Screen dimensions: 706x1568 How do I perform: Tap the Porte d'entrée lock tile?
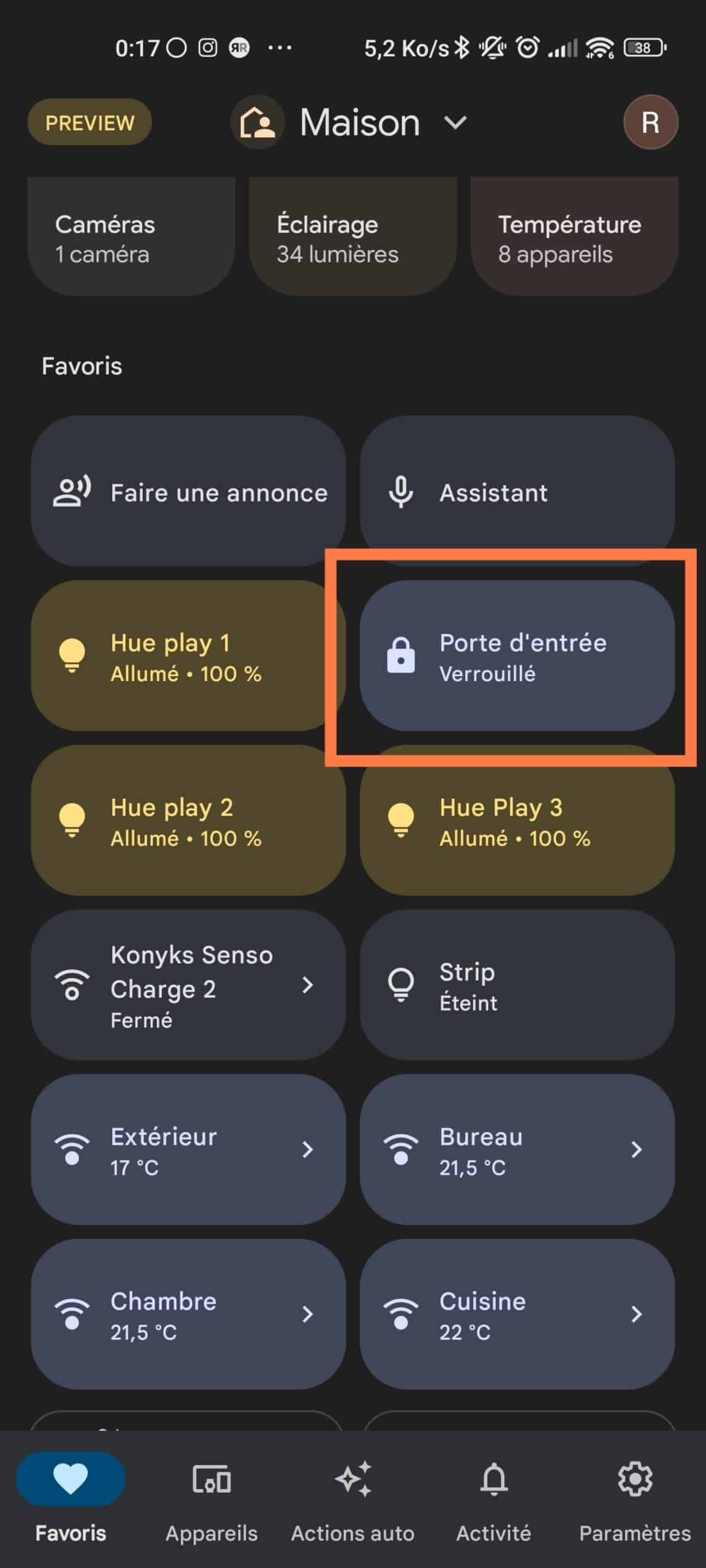(517, 655)
